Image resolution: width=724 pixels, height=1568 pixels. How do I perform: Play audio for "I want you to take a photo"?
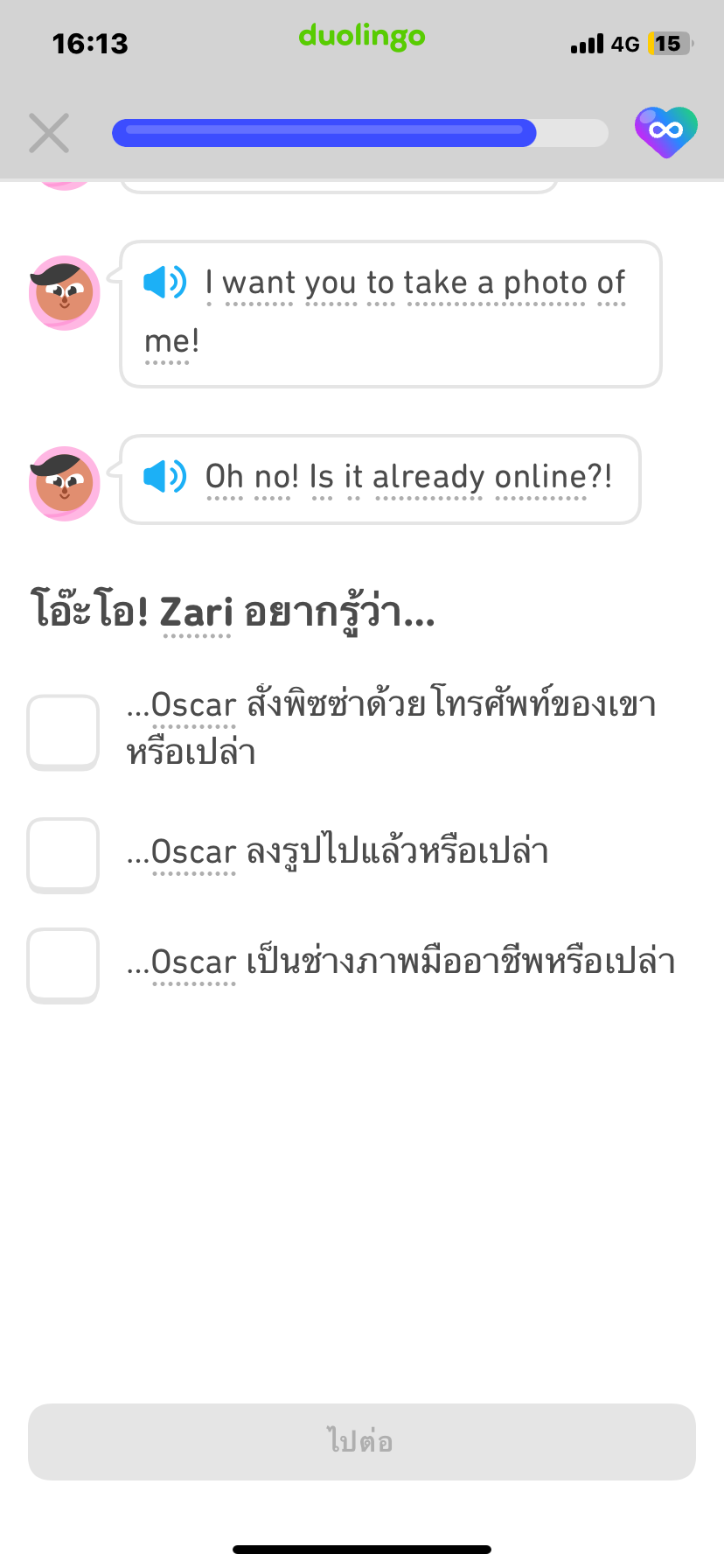click(x=164, y=283)
